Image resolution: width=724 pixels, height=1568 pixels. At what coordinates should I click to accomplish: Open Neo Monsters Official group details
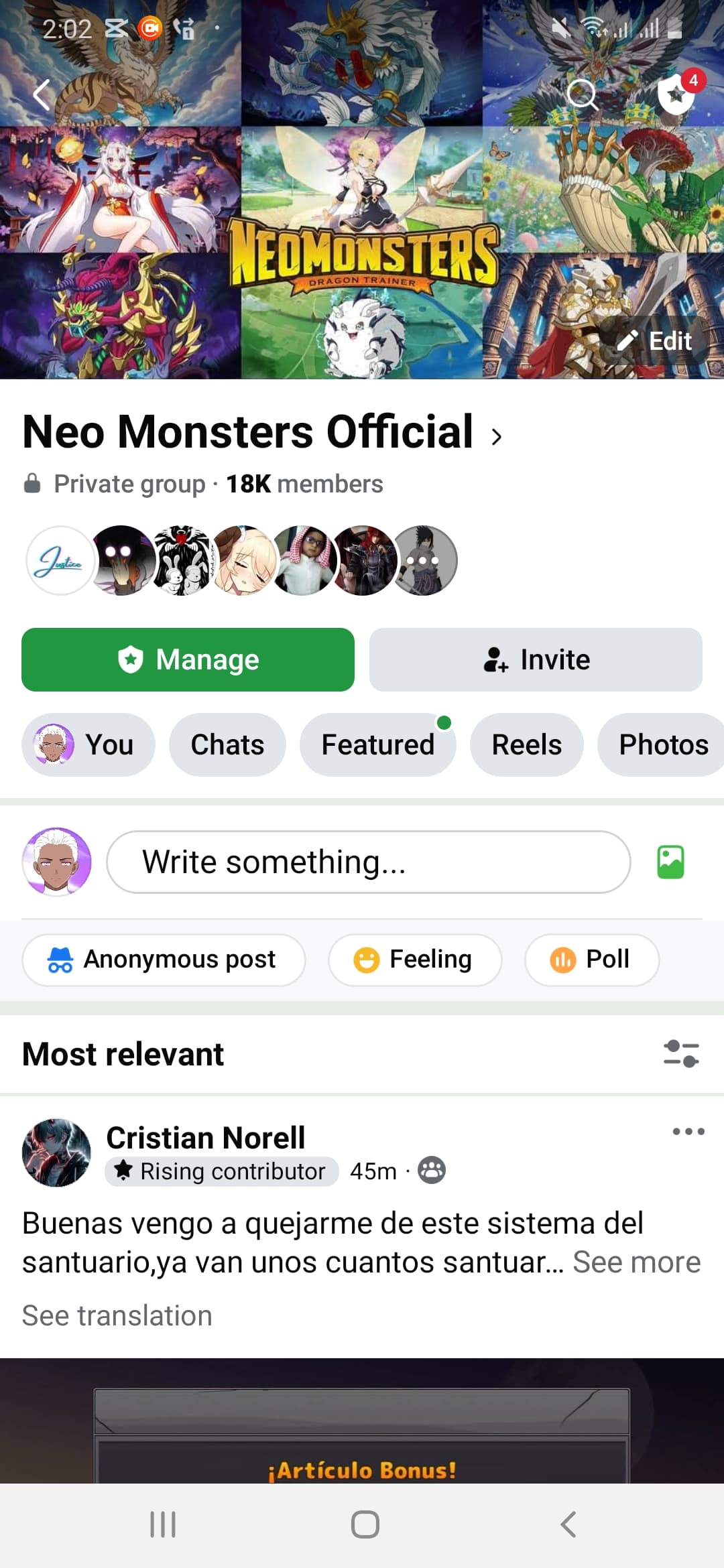click(x=261, y=432)
